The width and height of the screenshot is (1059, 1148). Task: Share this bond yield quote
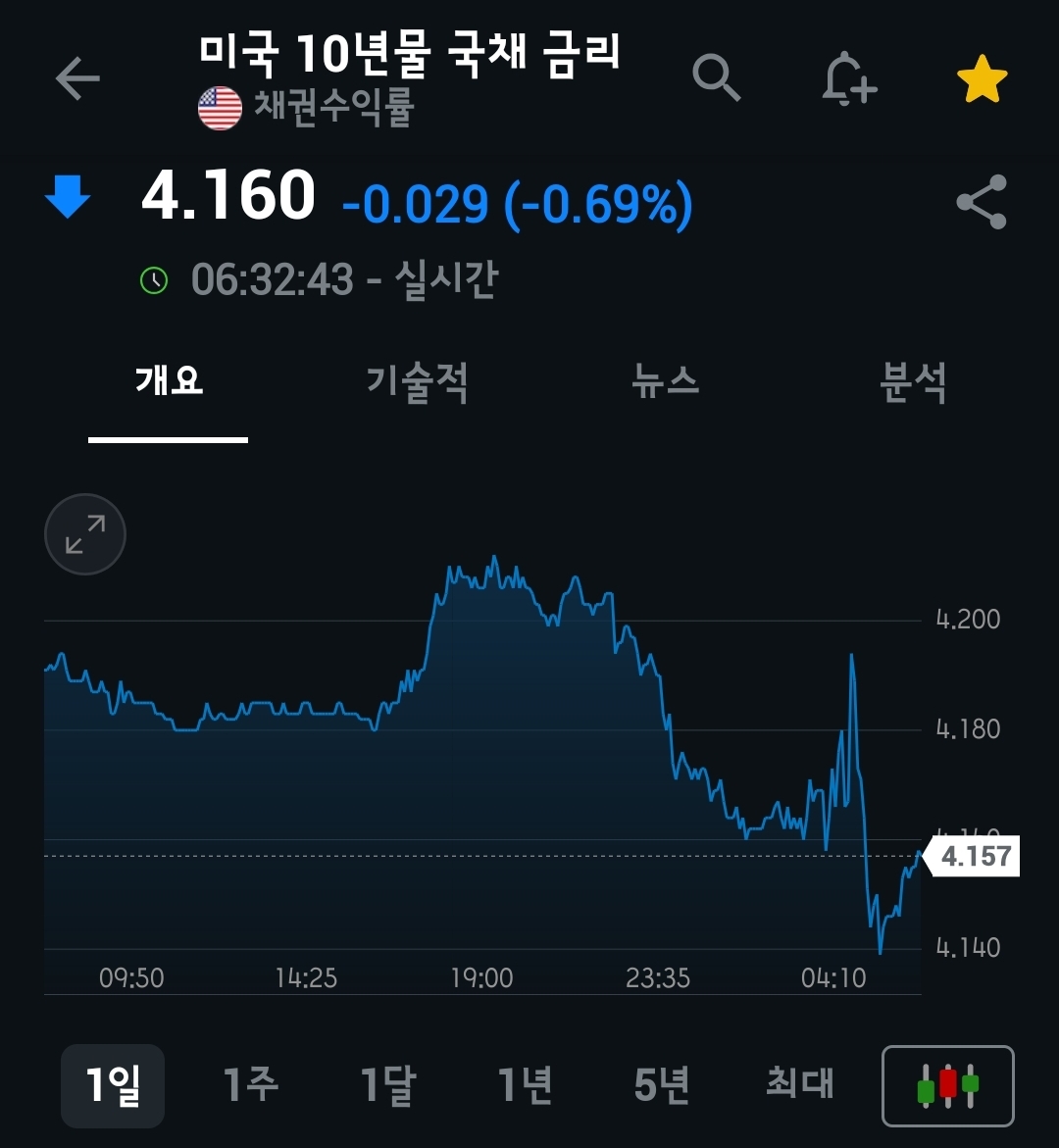pyautogui.click(x=982, y=202)
